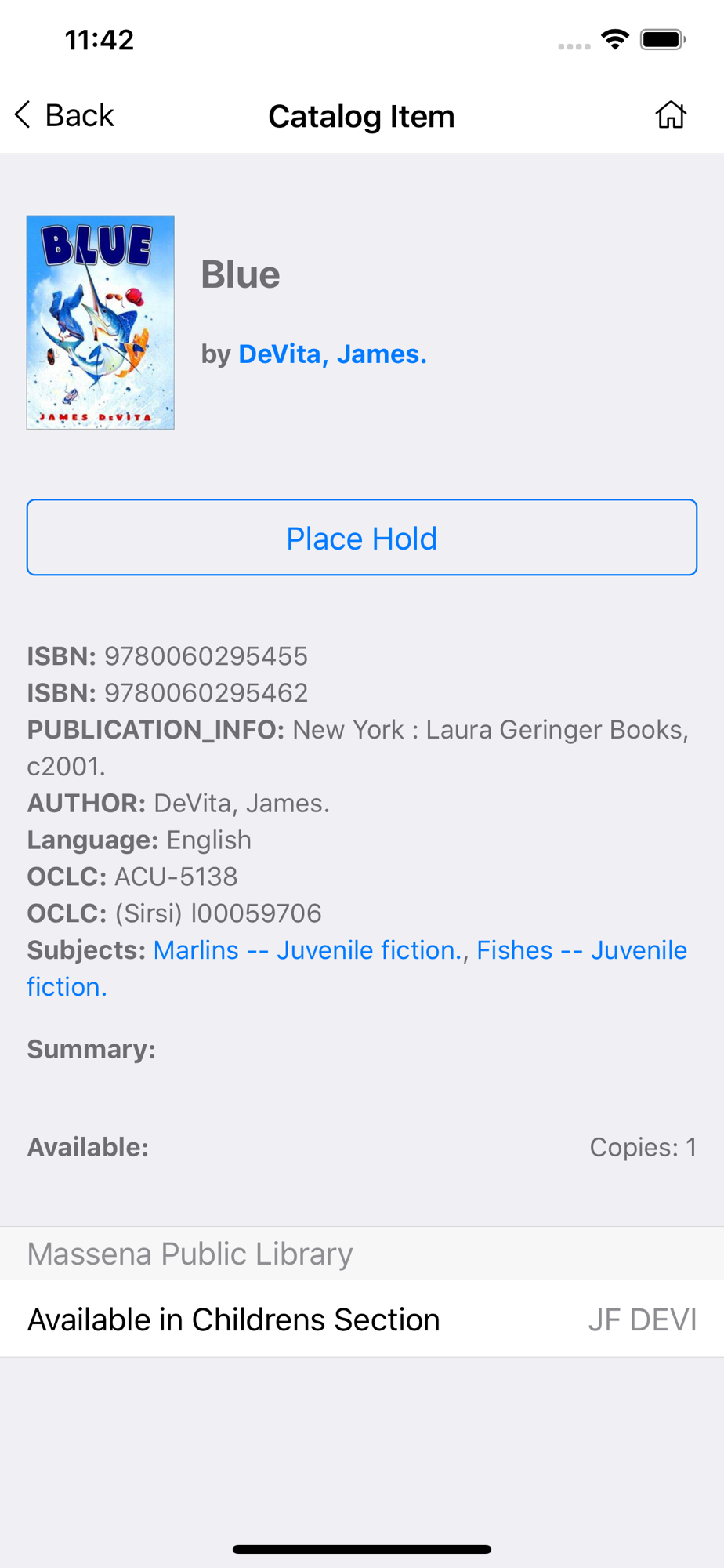This screenshot has width=724, height=1568.
Task: Place a hold on Blue
Action: point(362,538)
